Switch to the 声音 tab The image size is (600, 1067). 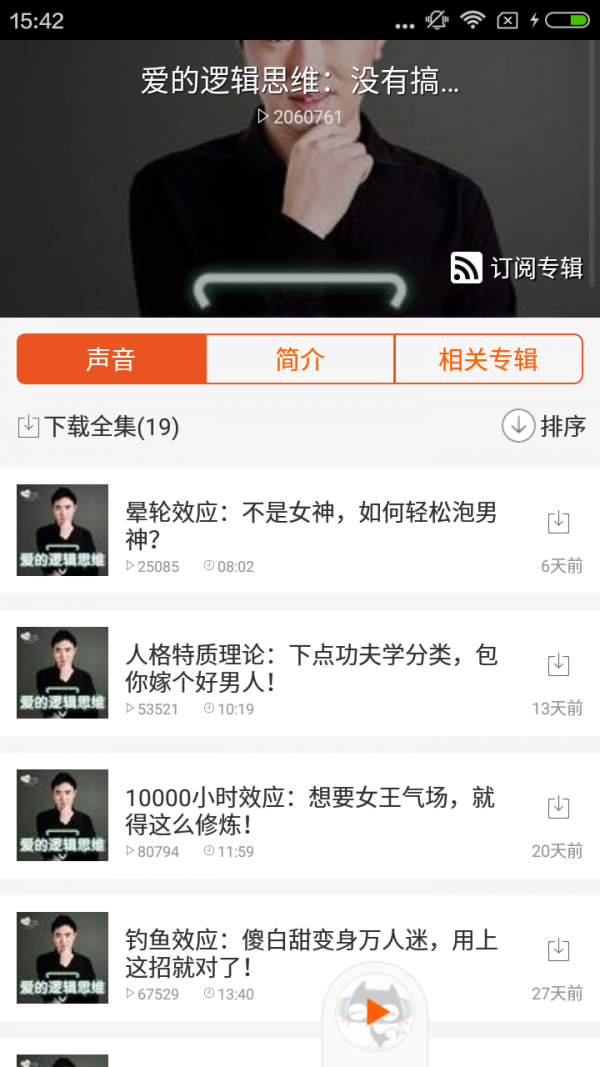(111, 359)
